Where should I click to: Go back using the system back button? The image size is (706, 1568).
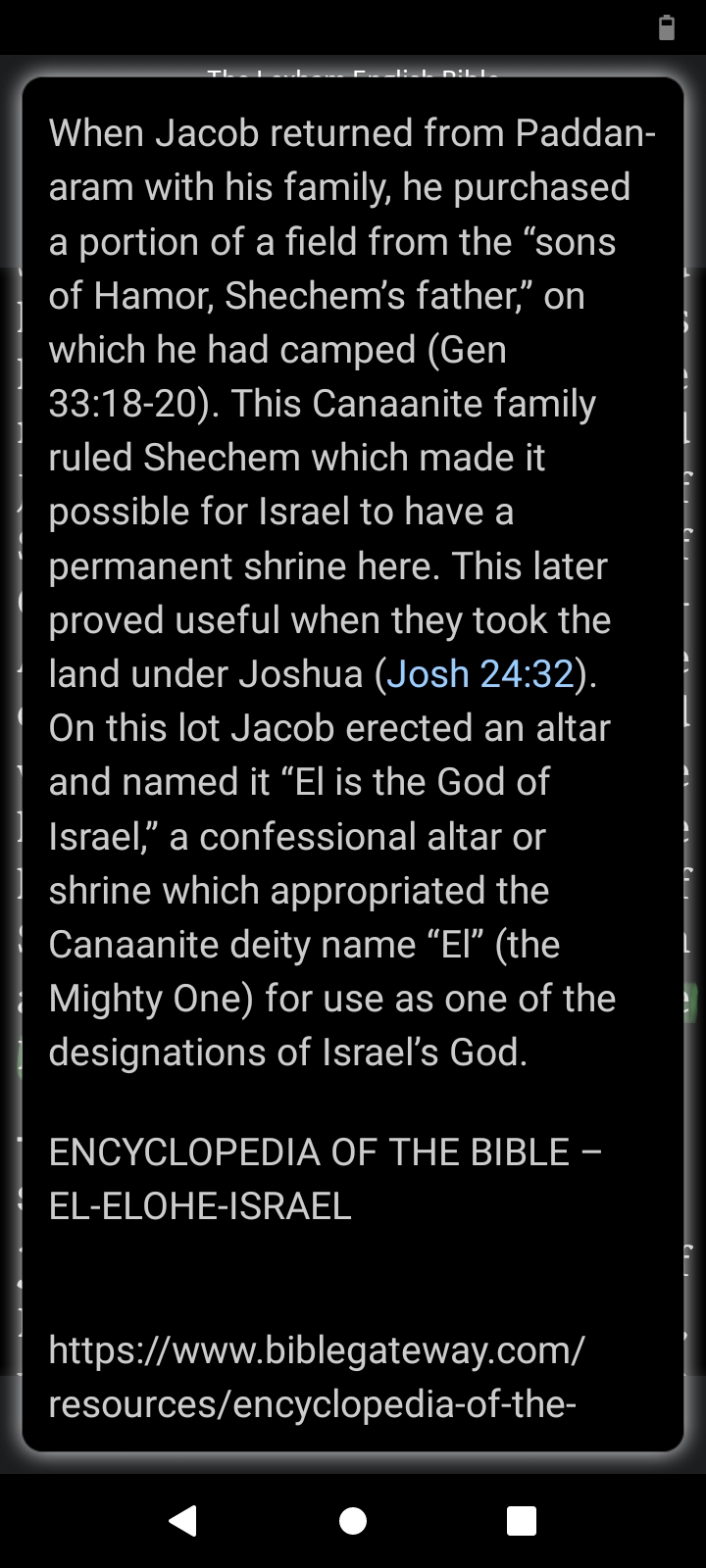(x=183, y=1520)
